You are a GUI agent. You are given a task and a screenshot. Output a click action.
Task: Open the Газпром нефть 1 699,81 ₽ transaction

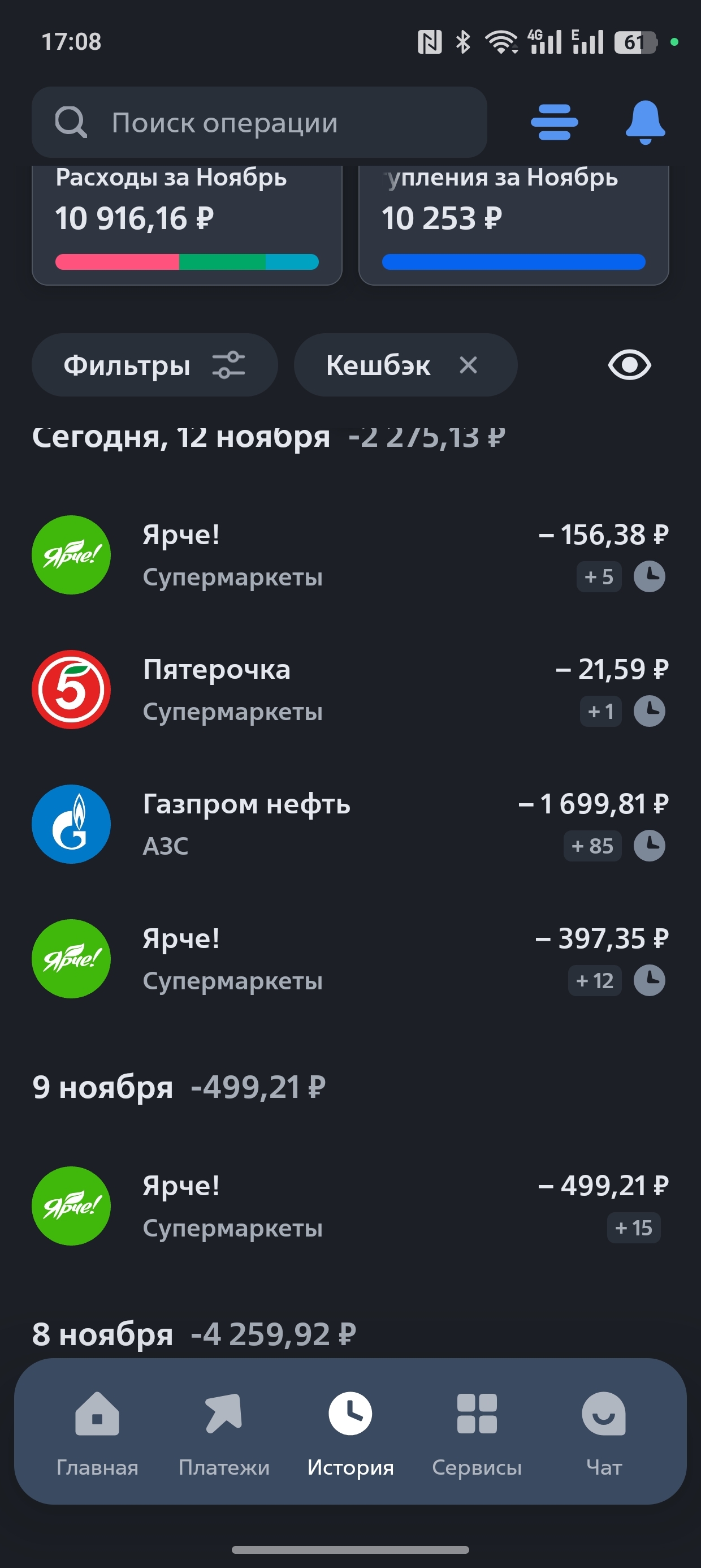pos(350,824)
